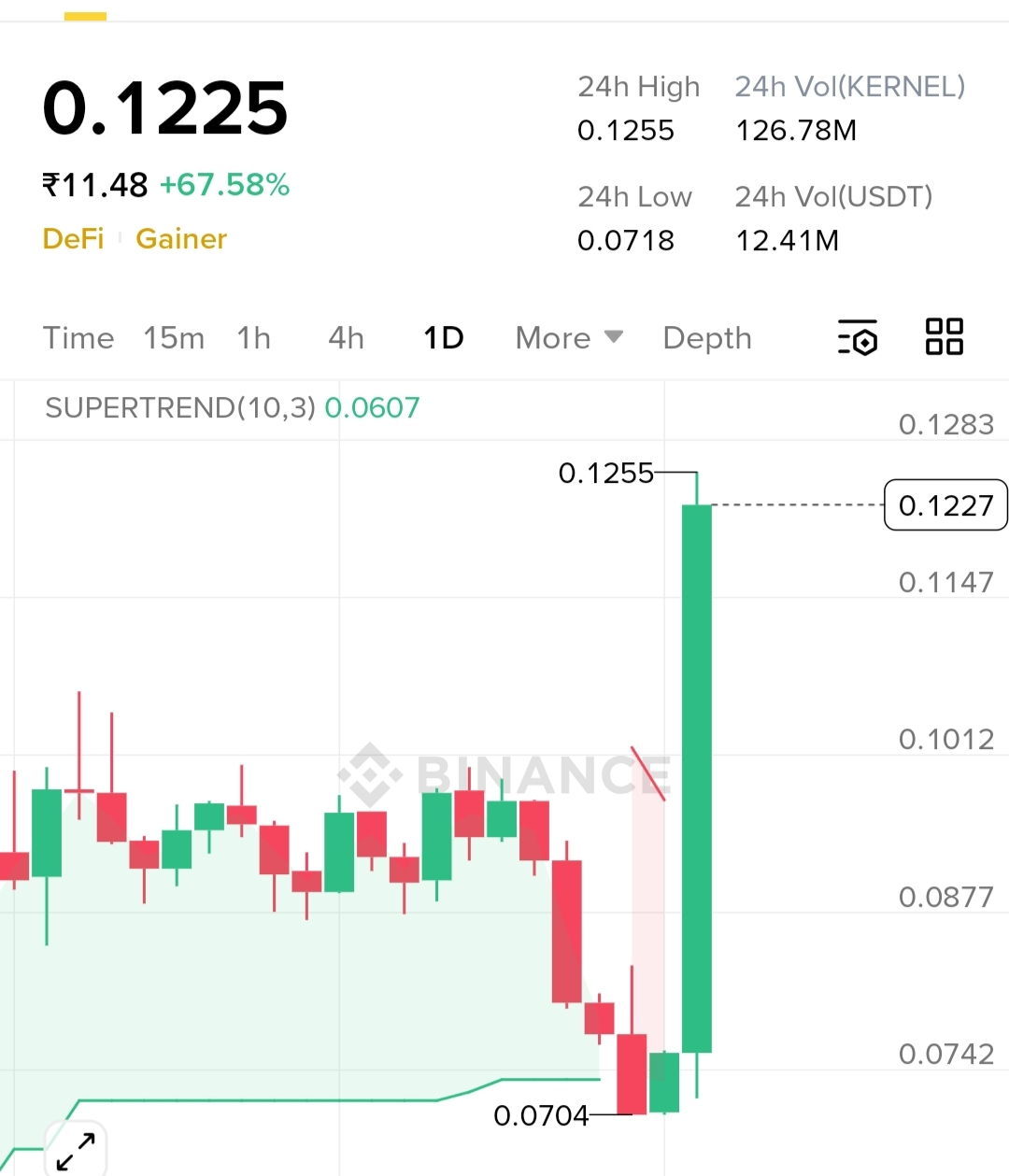Select the 15m interval
The image size is (1009, 1176).
[x=174, y=338]
